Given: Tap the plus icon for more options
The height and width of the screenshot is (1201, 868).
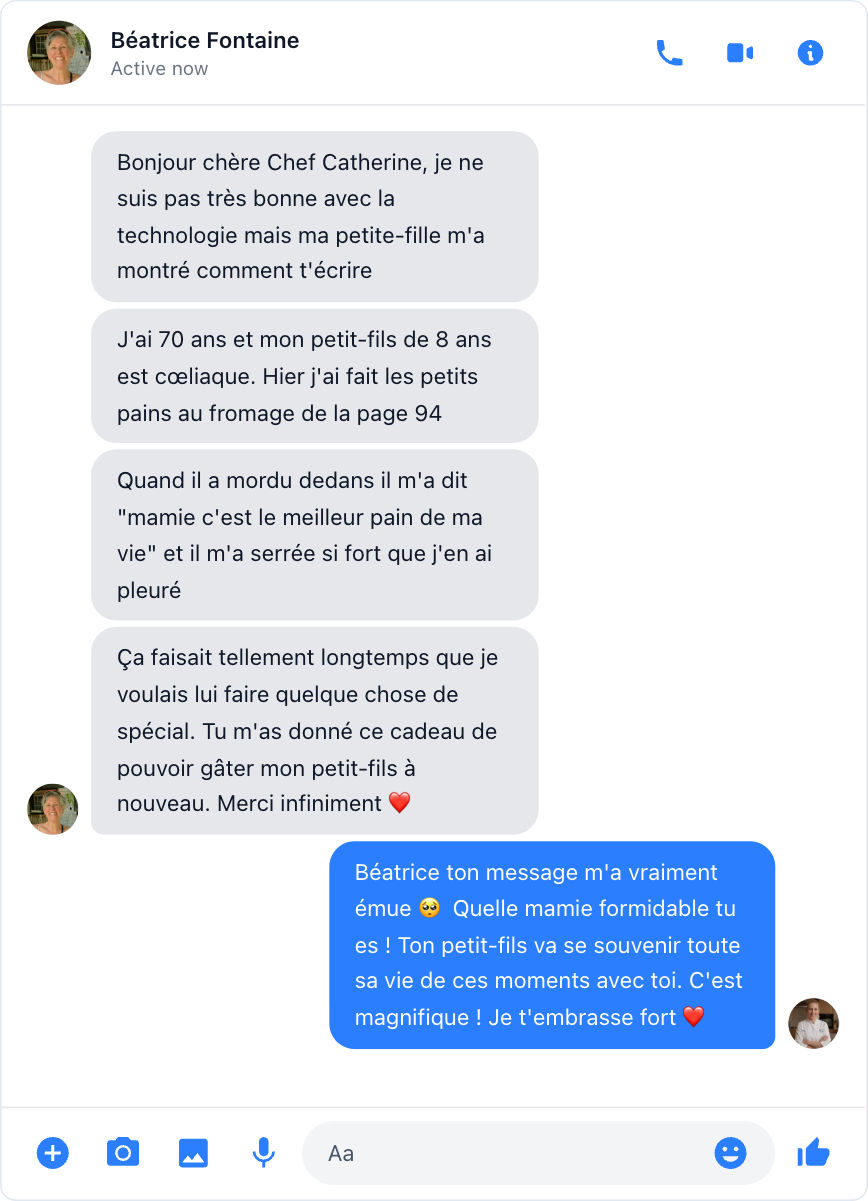Looking at the screenshot, I should click(53, 1153).
